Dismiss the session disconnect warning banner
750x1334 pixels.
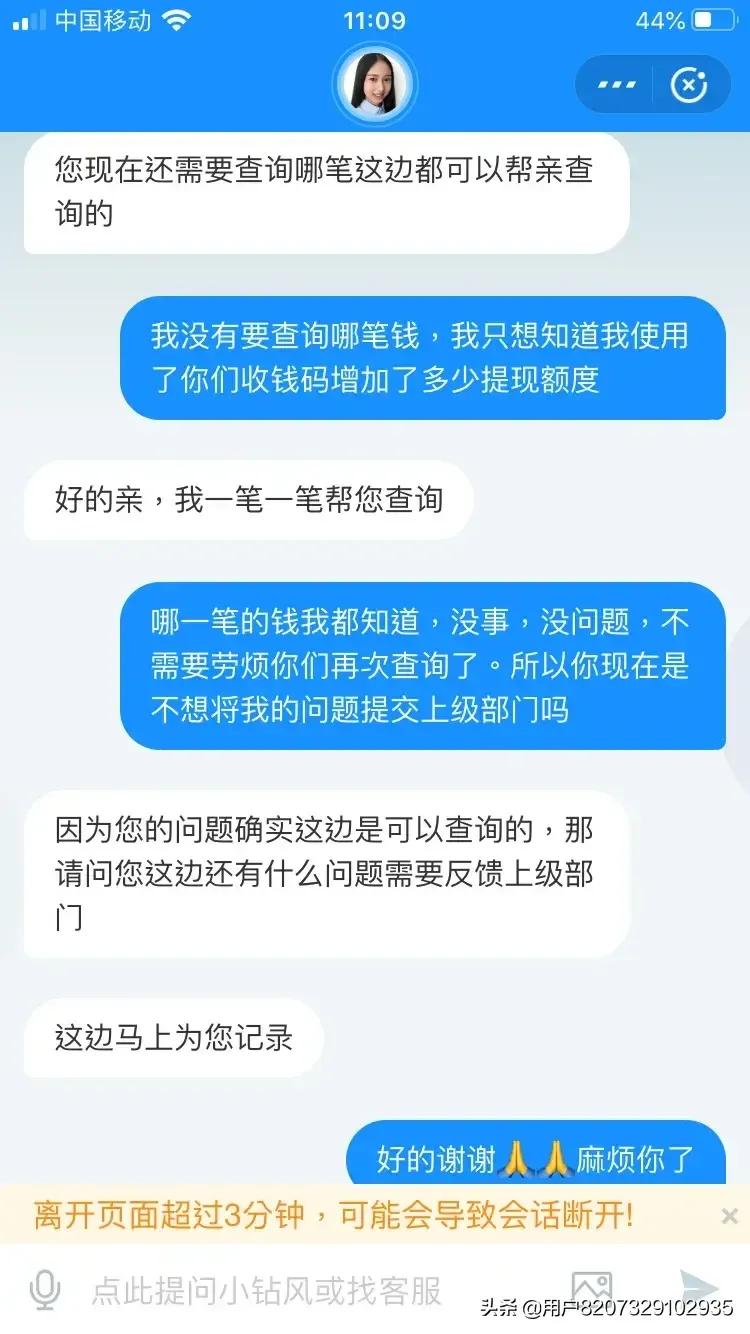(x=729, y=1216)
